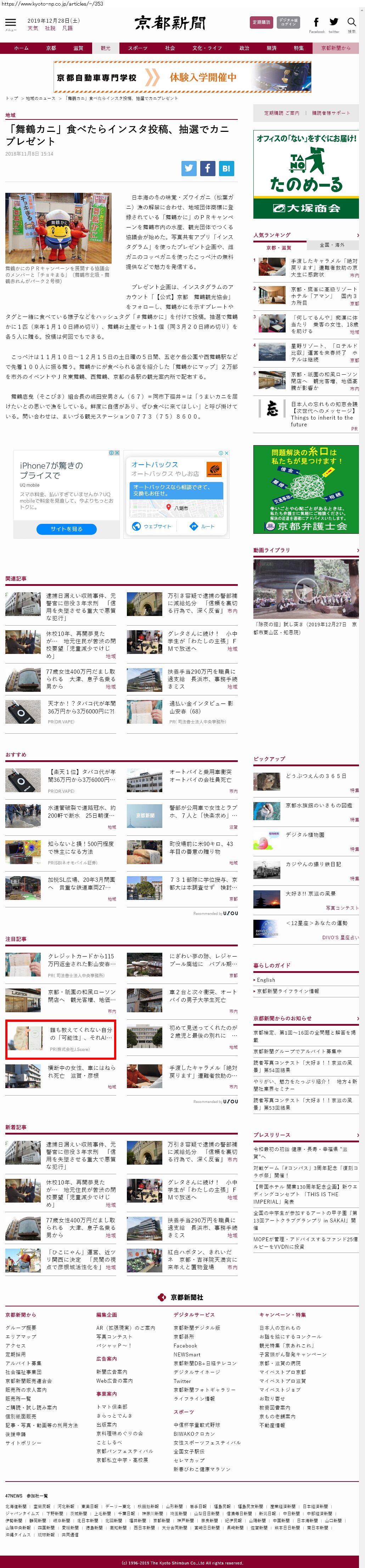Open the 地域のニュース breadcrumb link

click(40, 98)
